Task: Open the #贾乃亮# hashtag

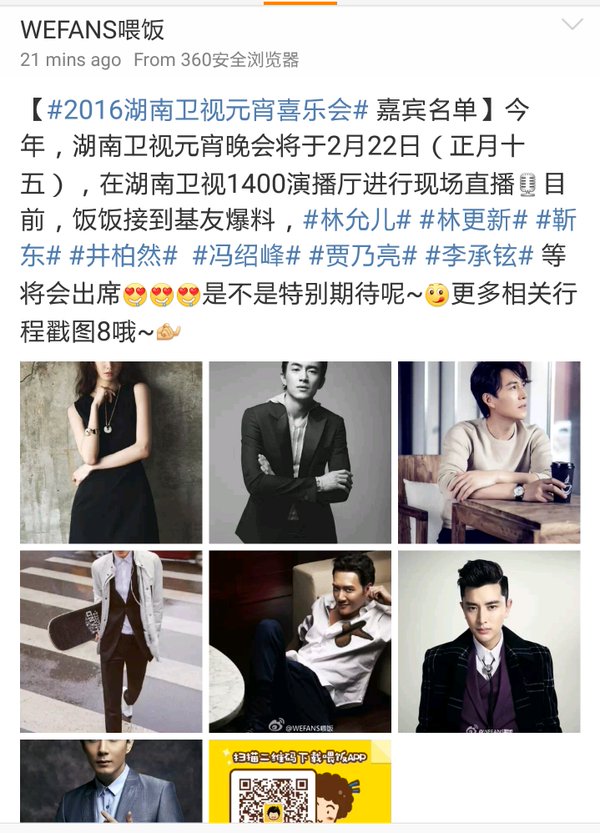Action: tap(362, 255)
